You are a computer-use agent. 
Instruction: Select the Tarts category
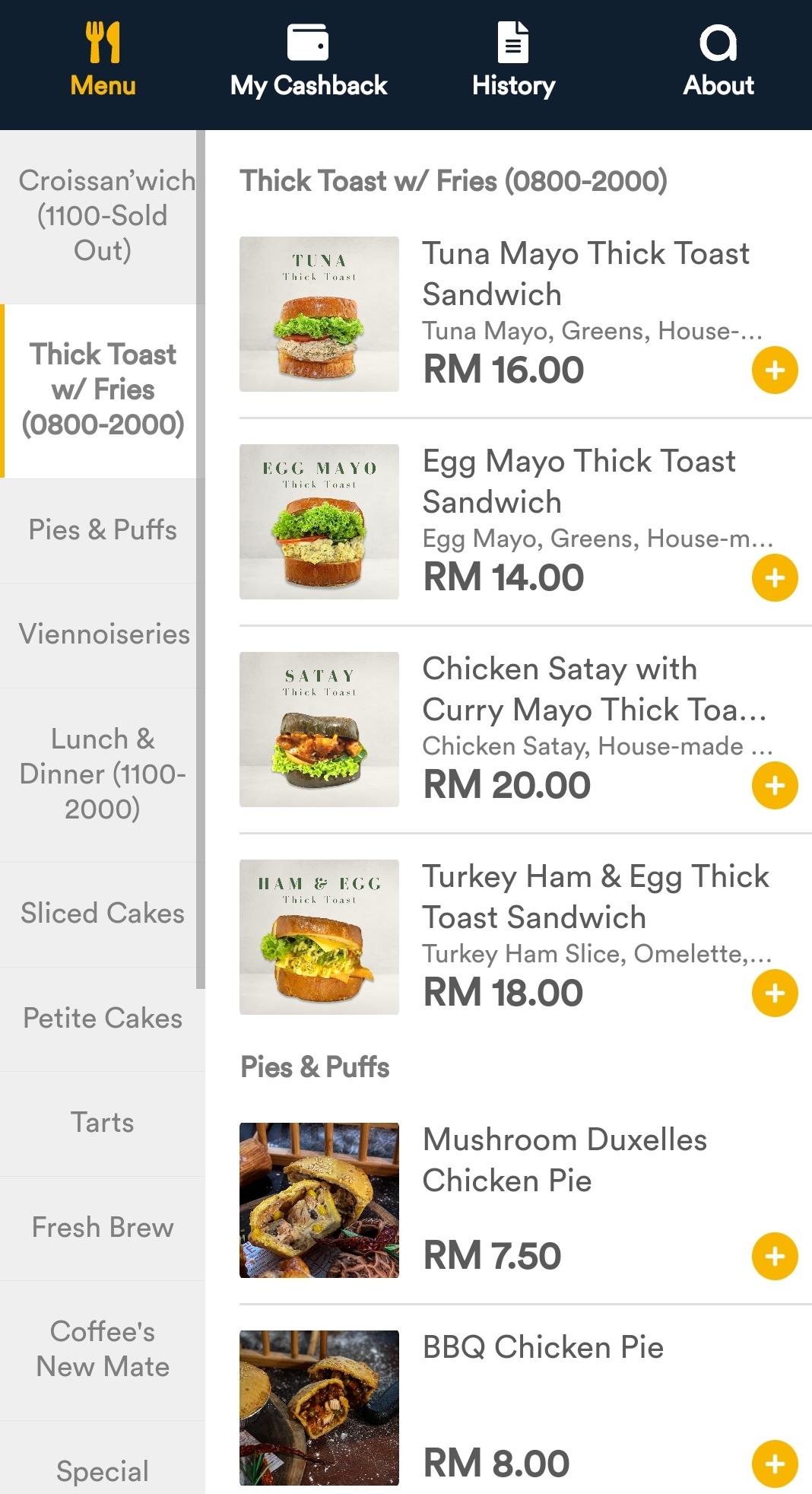click(103, 1123)
